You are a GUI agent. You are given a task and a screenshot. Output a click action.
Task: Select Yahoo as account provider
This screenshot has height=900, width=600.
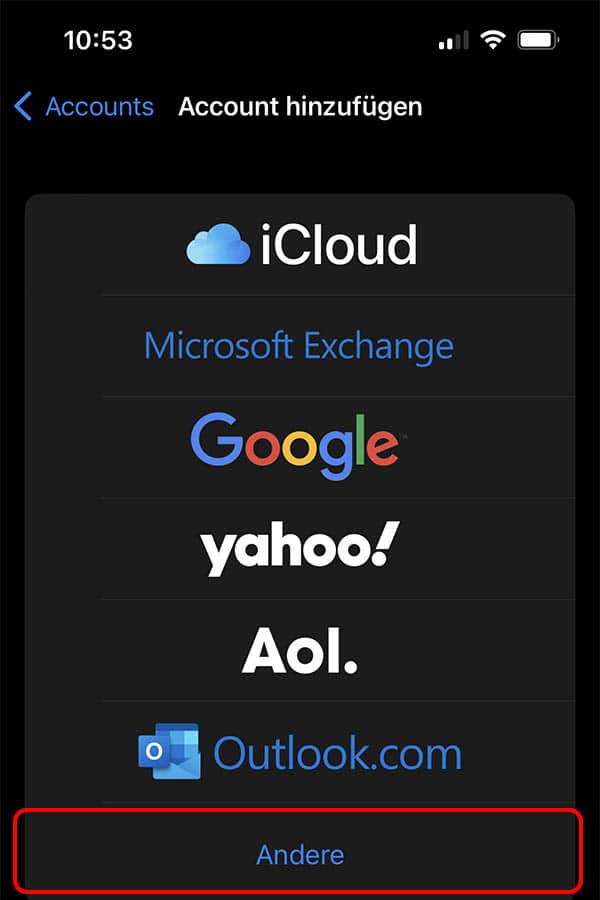tap(299, 549)
